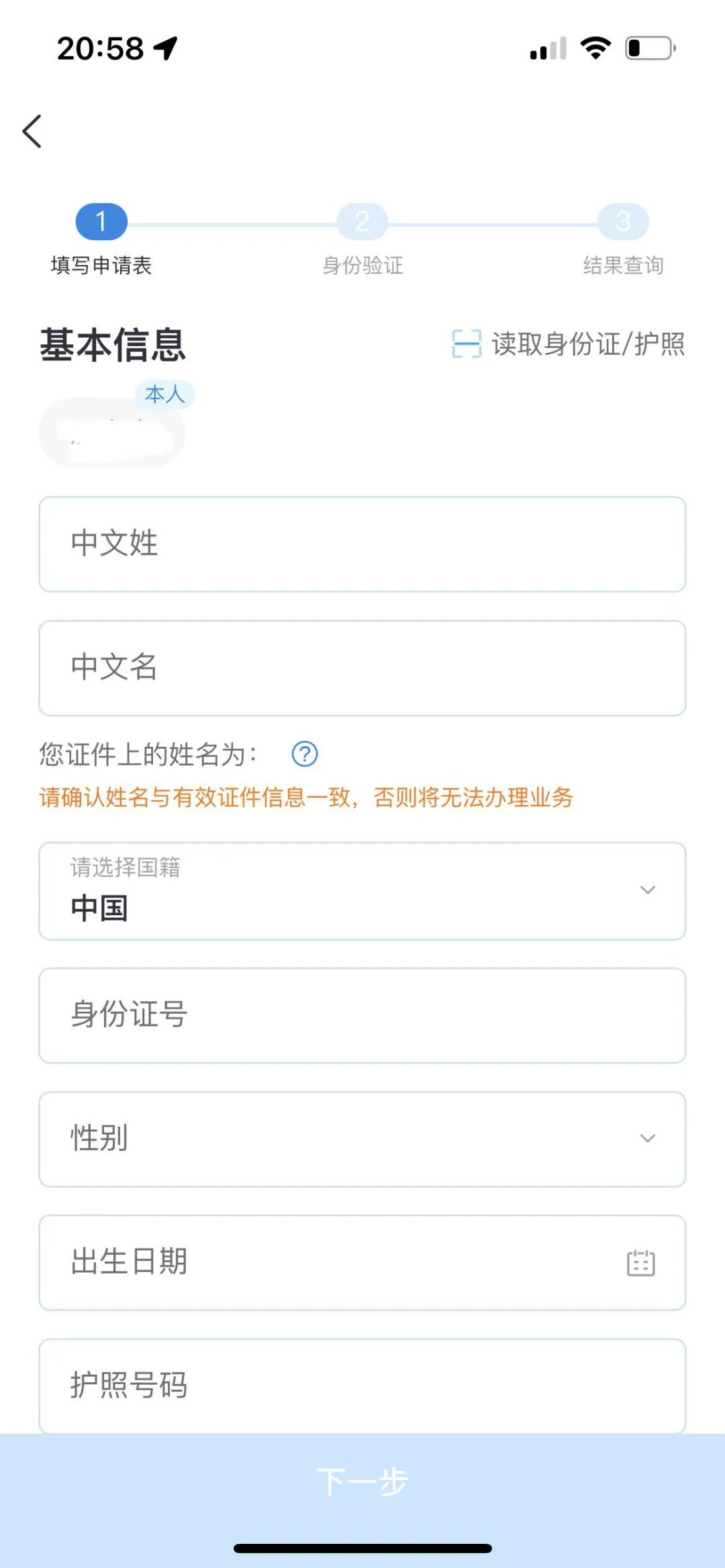Tap the 本人 badge above the name
725x1568 pixels.
pyautogui.click(x=166, y=395)
